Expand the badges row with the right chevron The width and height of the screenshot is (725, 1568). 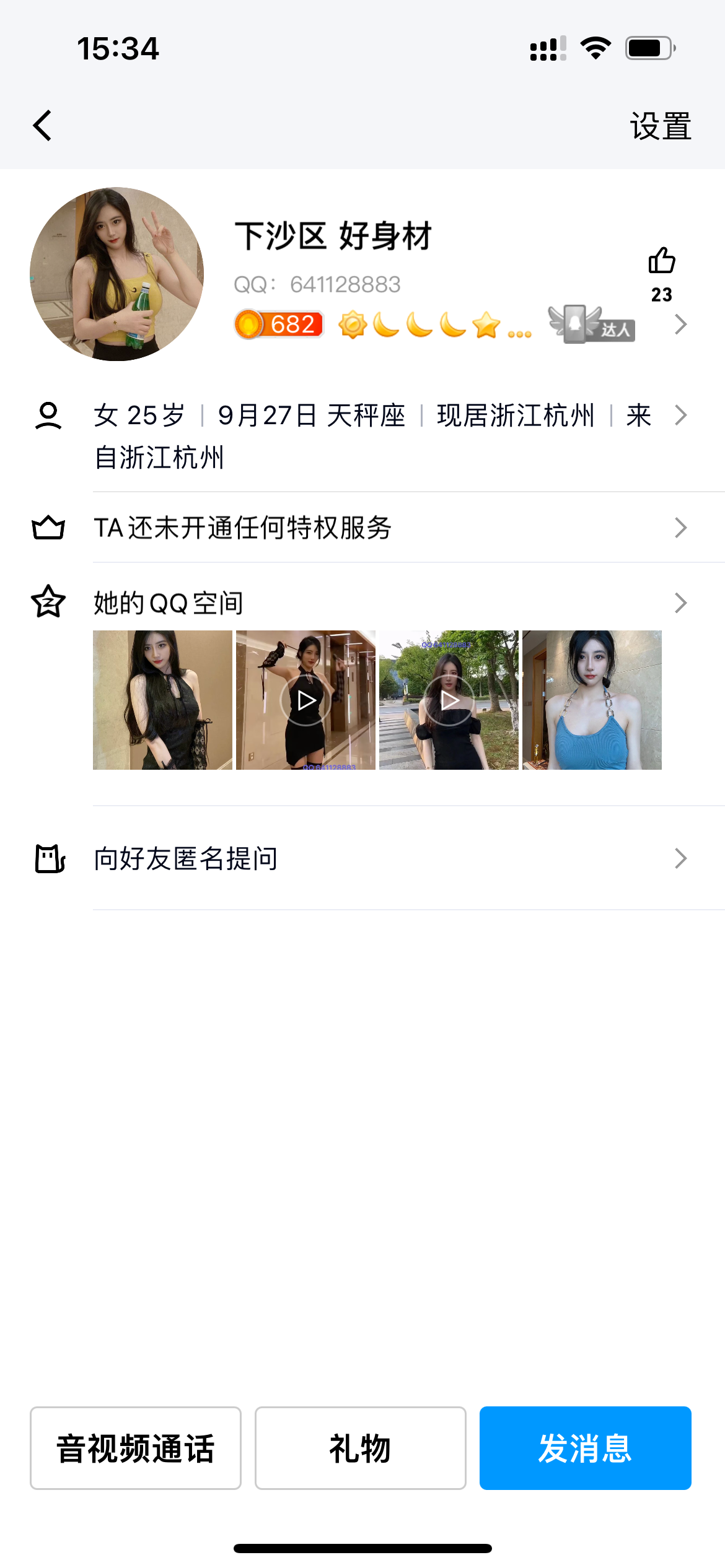click(x=680, y=324)
